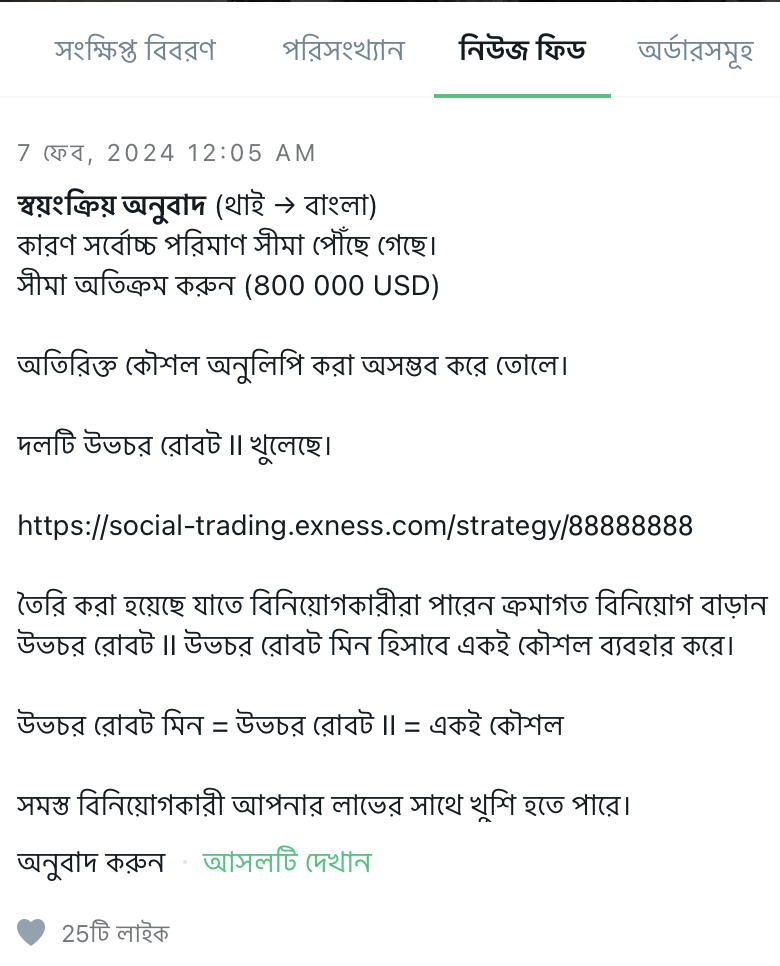The image size is (780, 966).
Task: Open the পরিসংখ্যান tab
Action: 343,49
